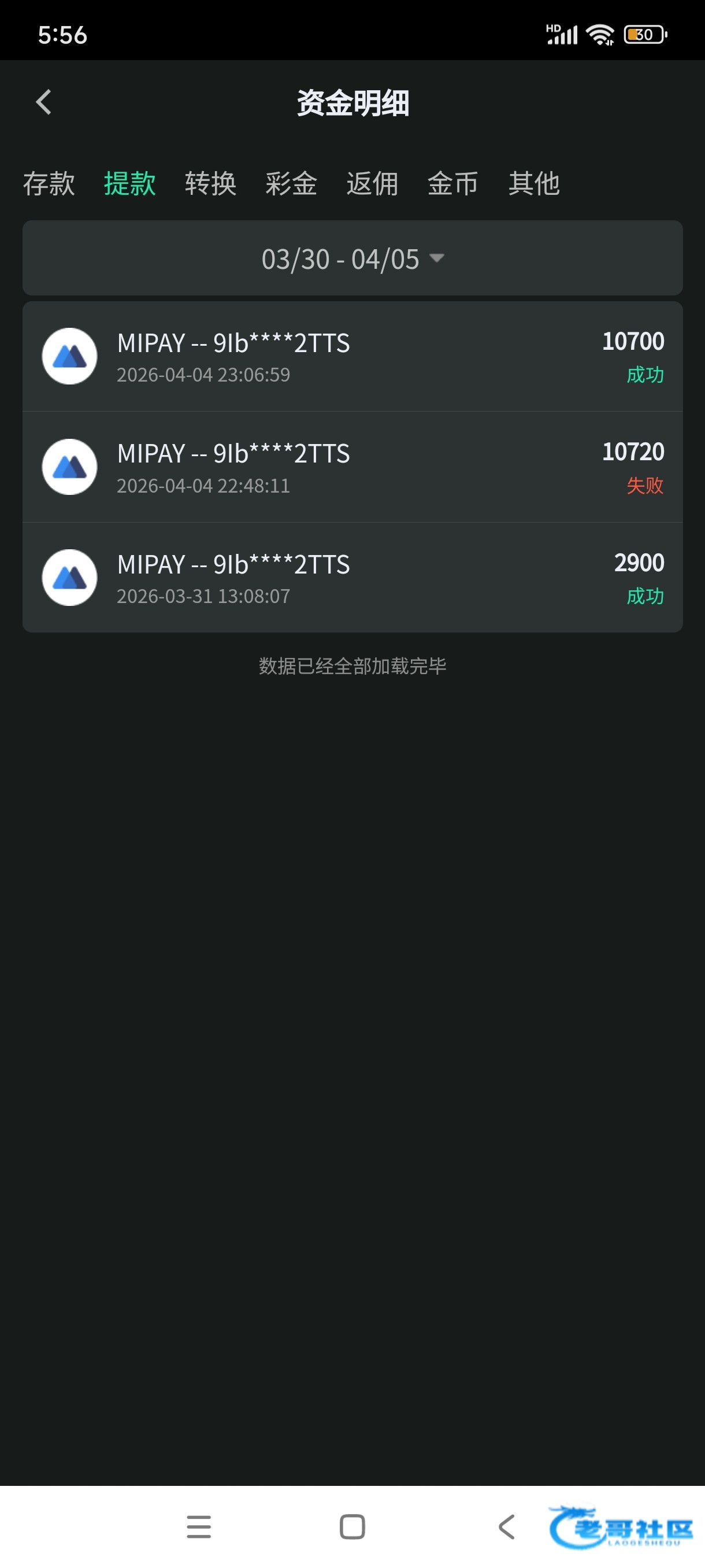Screen dimensions: 705x1568
Task: Open the 转换 tab
Action: [210, 183]
